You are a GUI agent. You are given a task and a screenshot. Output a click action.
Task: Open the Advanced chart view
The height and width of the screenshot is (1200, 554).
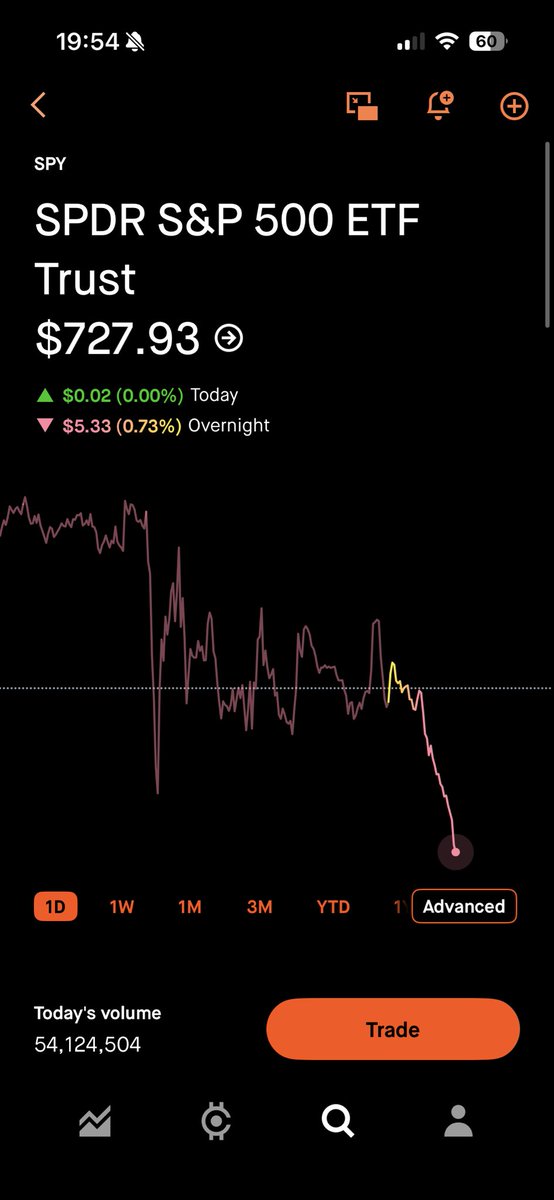point(464,906)
